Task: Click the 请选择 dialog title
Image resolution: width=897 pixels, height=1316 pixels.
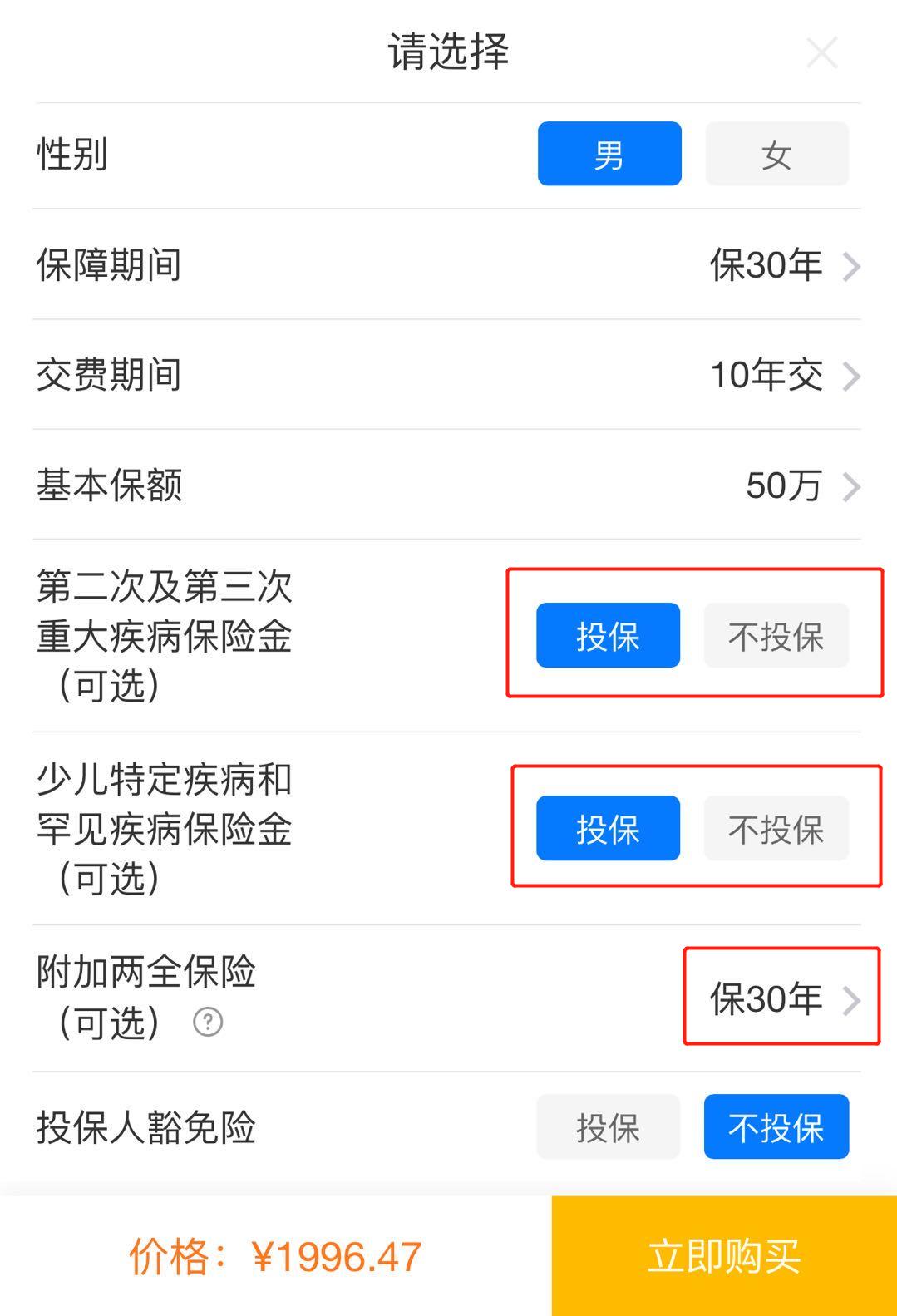Action: click(x=448, y=52)
